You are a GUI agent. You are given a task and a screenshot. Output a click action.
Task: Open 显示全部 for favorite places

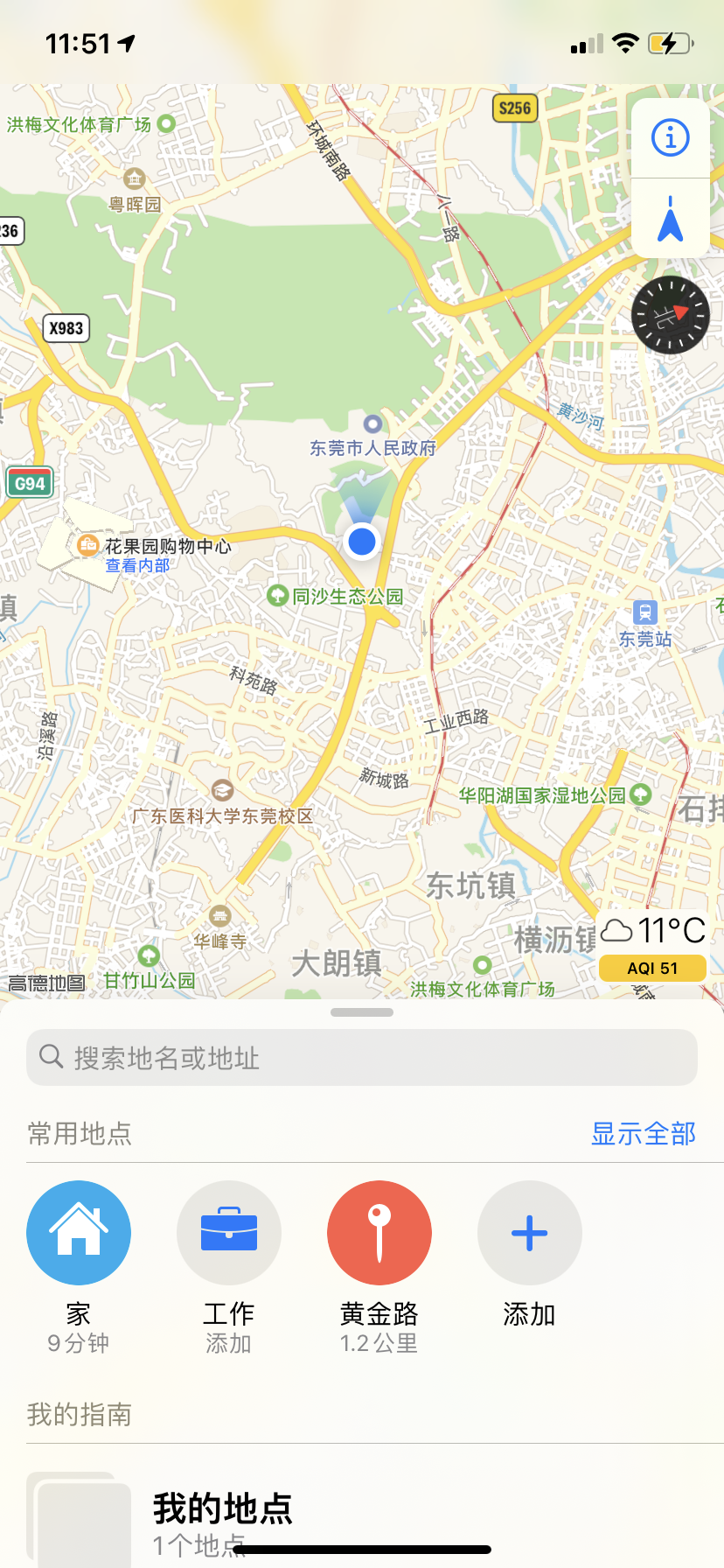tap(643, 1133)
